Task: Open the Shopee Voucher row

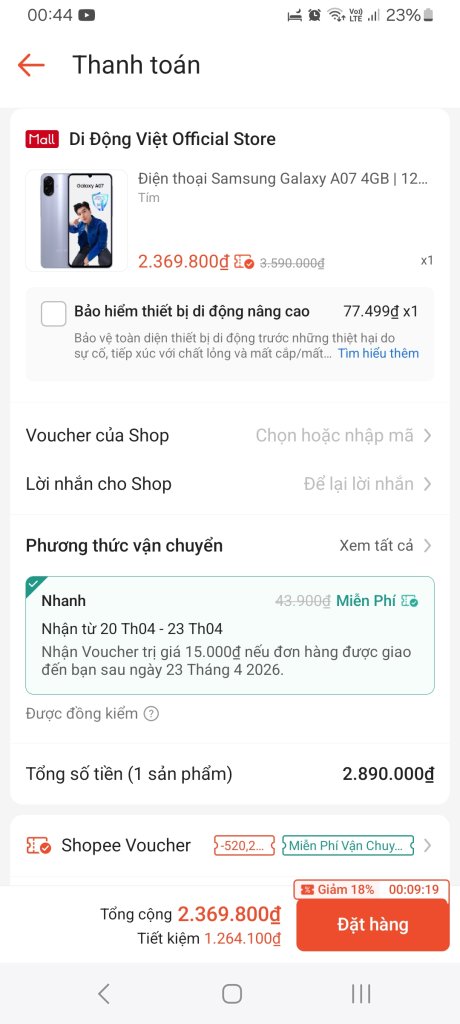Action: point(229,846)
